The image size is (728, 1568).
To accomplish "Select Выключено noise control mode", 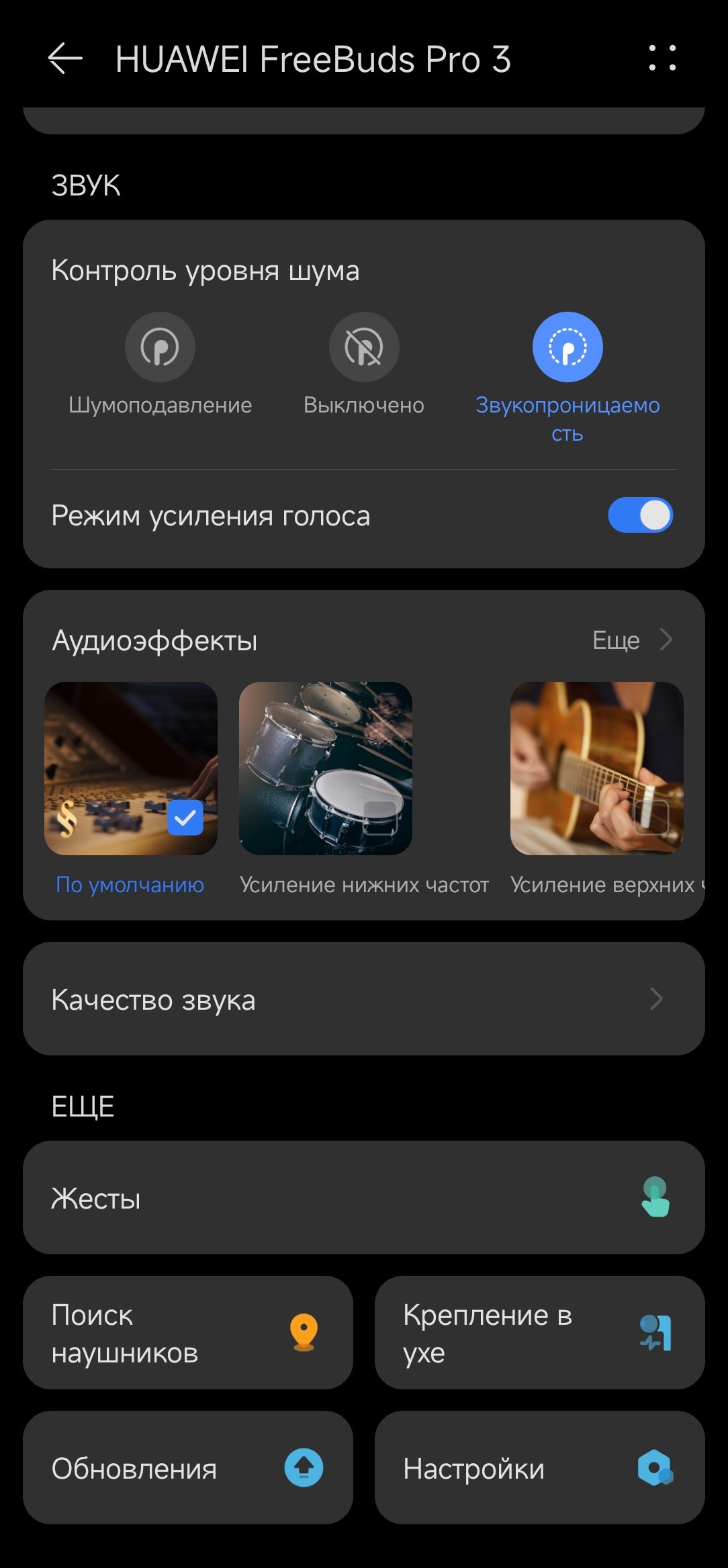I will (364, 348).
